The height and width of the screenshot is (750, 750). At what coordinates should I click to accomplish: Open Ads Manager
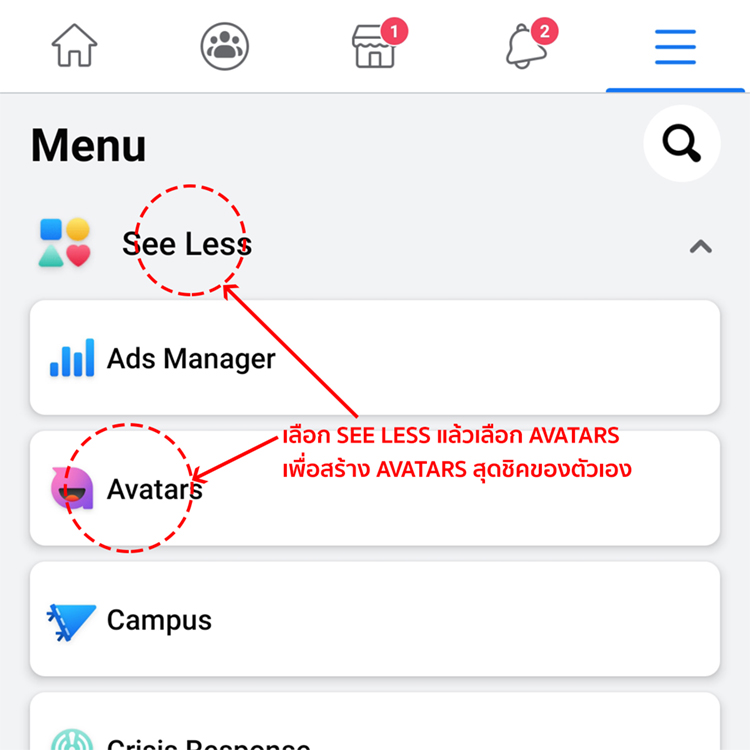coord(375,357)
